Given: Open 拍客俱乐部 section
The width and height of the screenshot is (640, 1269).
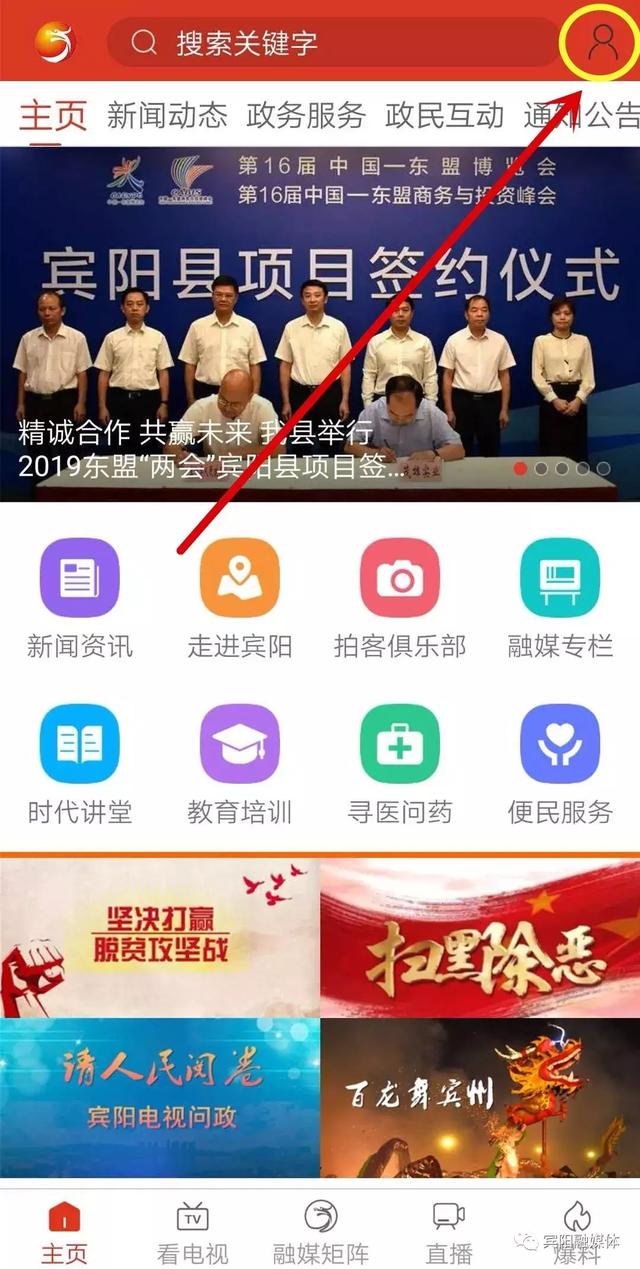Looking at the screenshot, I should point(400,598).
